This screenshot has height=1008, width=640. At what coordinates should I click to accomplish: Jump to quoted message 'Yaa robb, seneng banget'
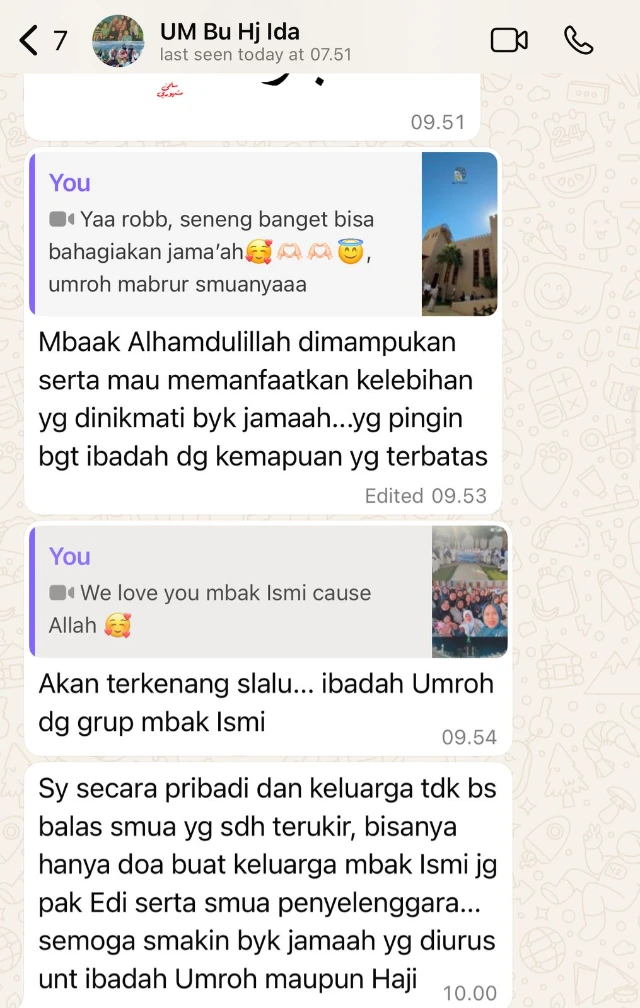pyautogui.click(x=225, y=234)
